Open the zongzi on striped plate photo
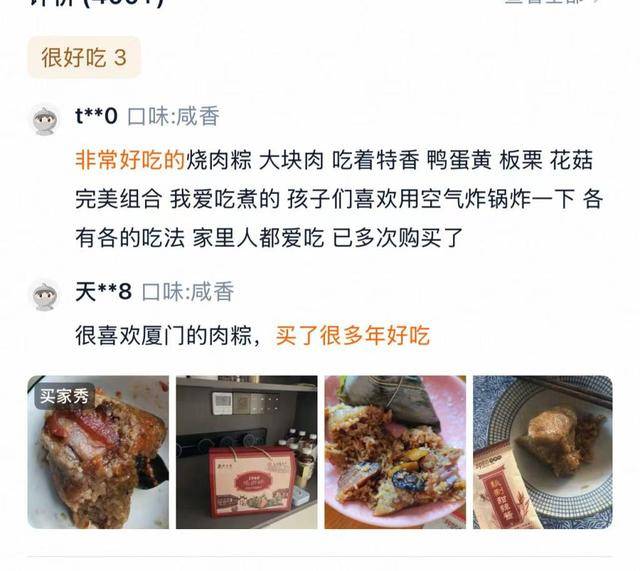Screen dimensions: 640x571 [542, 452]
